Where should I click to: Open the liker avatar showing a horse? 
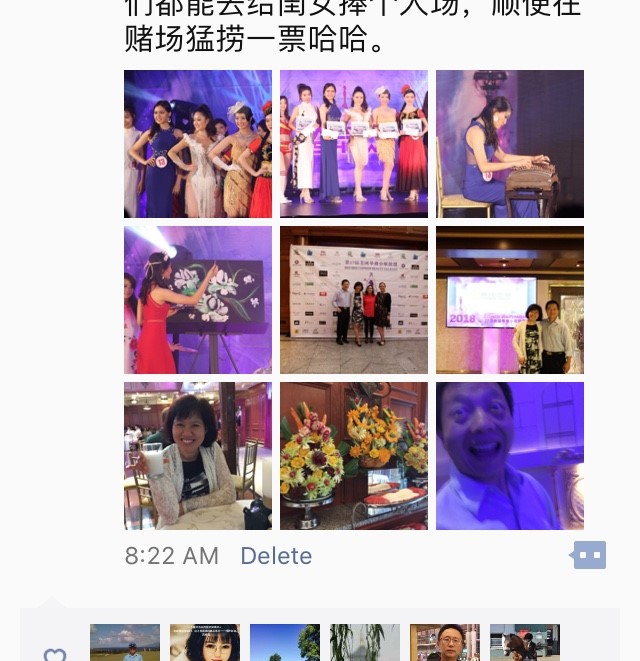pos(525,643)
